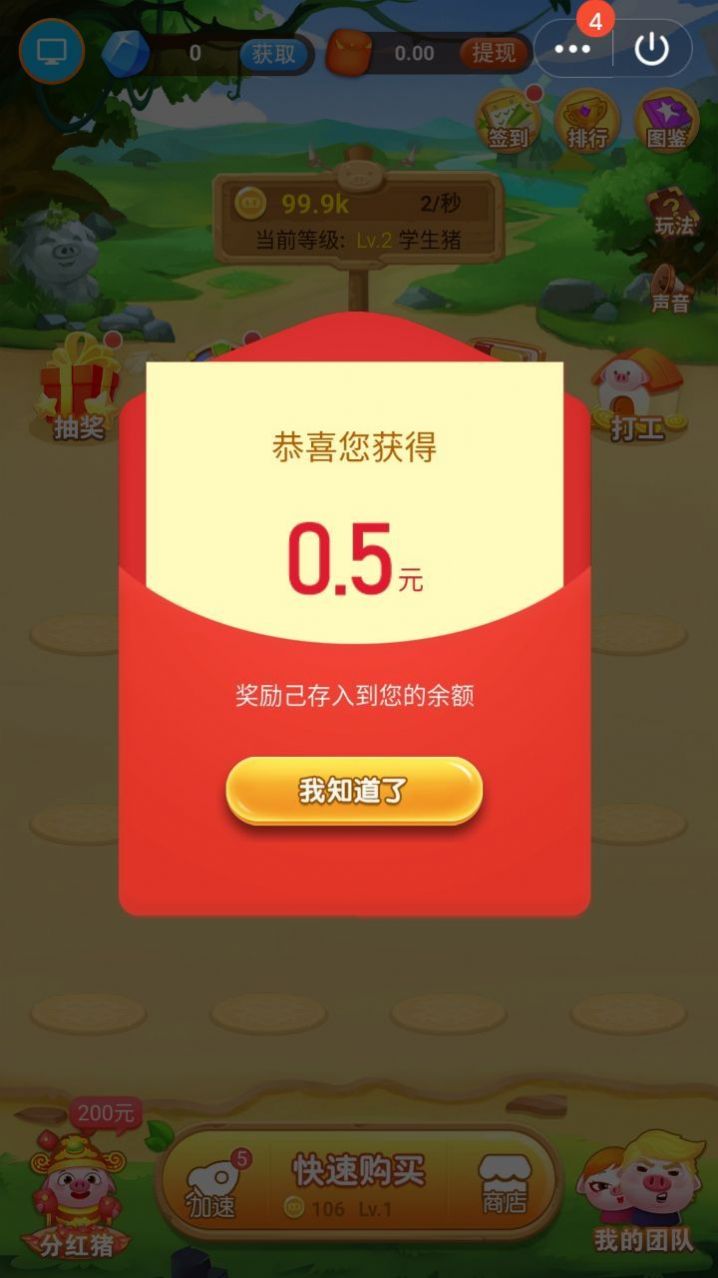718x1278 pixels.
Task: Open the 商店 shop
Action: tap(504, 1185)
